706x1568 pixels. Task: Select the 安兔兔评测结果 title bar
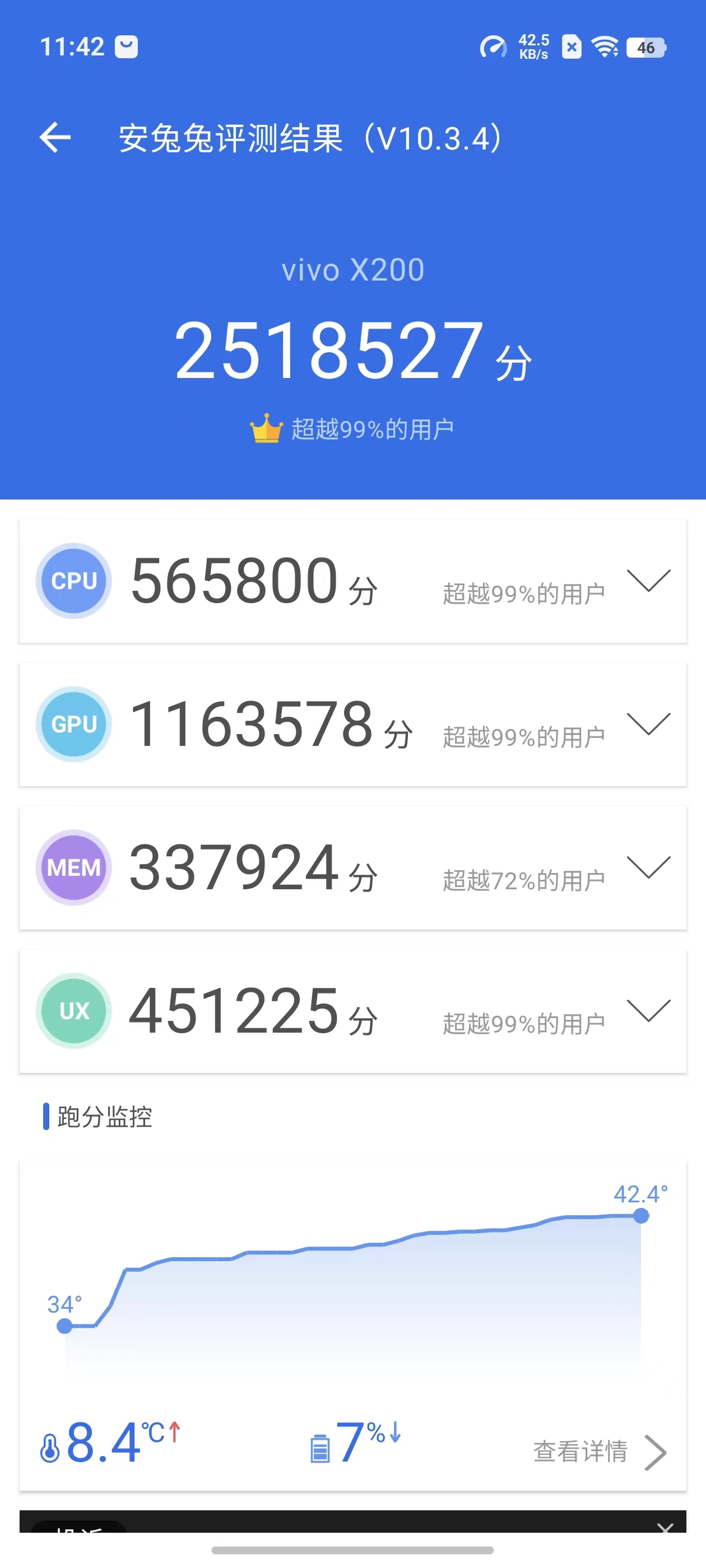(x=310, y=139)
